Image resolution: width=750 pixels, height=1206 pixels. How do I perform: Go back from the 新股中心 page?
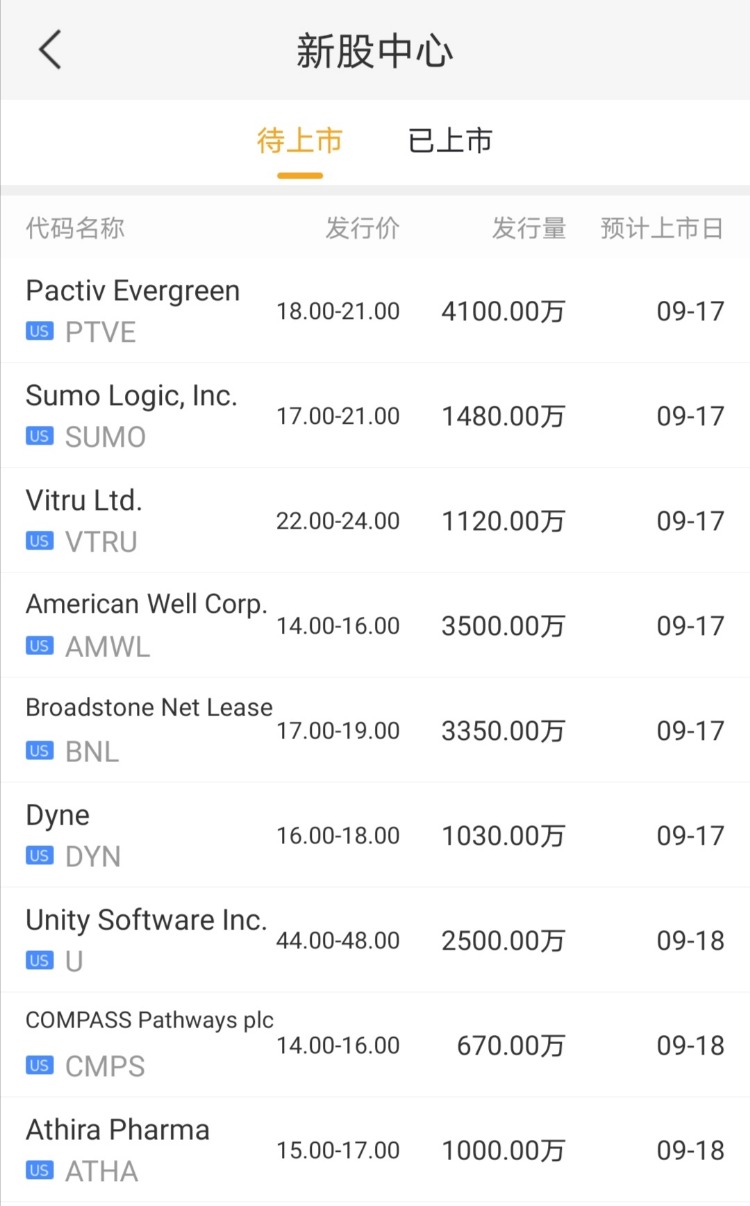pos(50,50)
